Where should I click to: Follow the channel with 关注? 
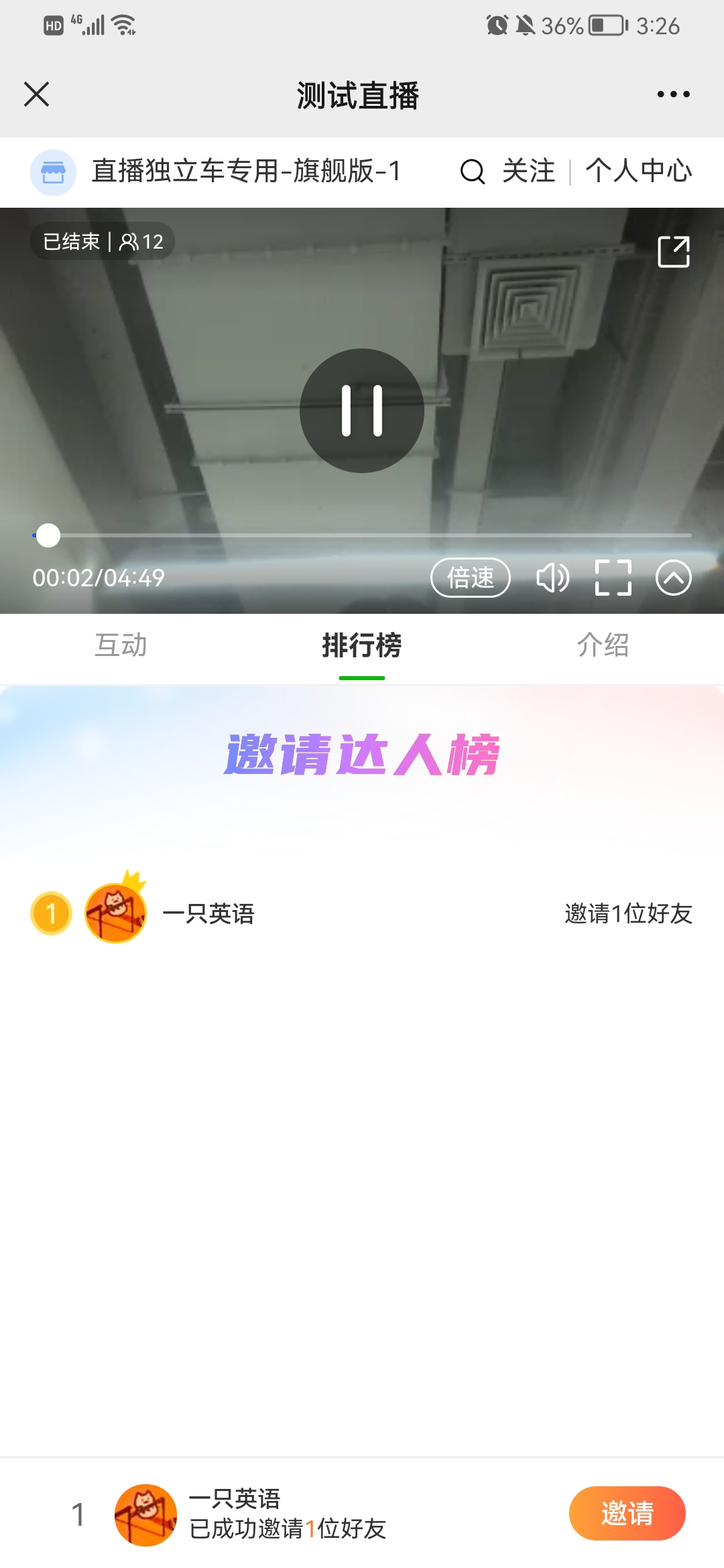pos(529,172)
